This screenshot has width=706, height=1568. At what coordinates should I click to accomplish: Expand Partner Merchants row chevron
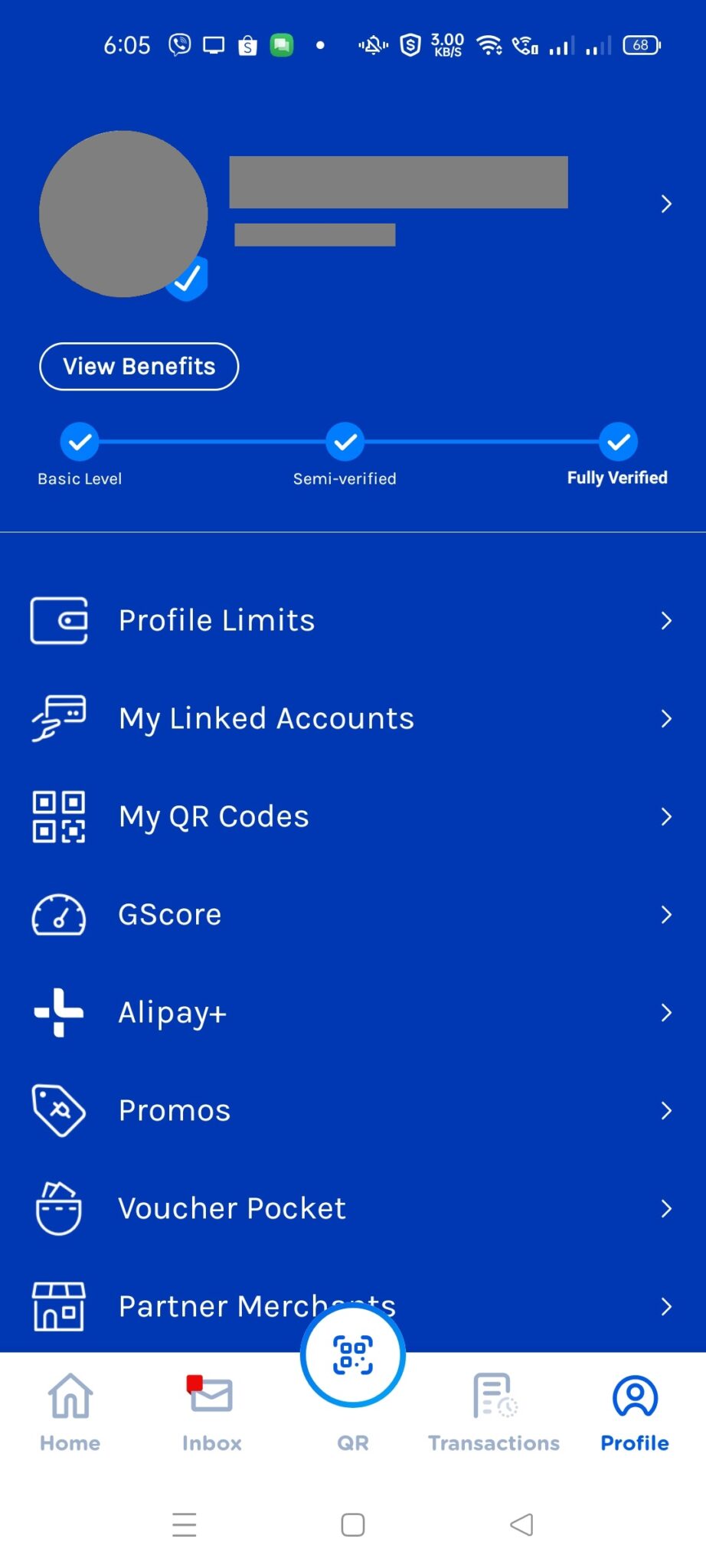(665, 1307)
